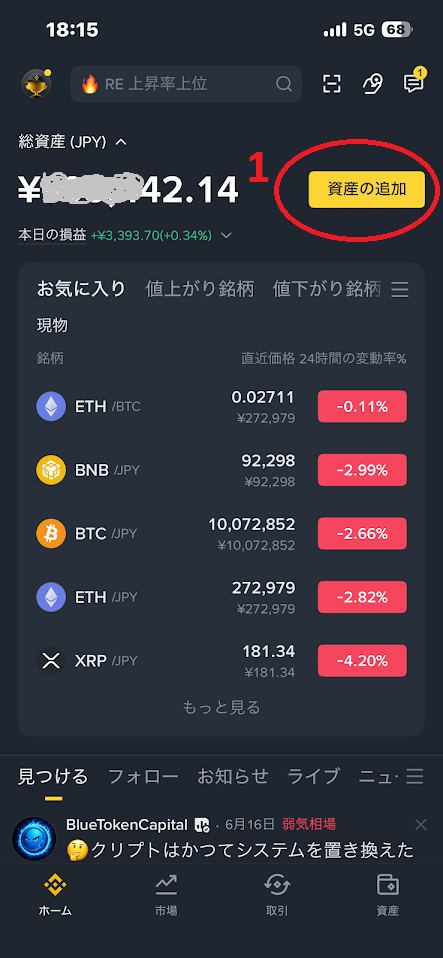Switch to the ライブ feed tab
The height and width of the screenshot is (958, 443).
tap(313, 777)
